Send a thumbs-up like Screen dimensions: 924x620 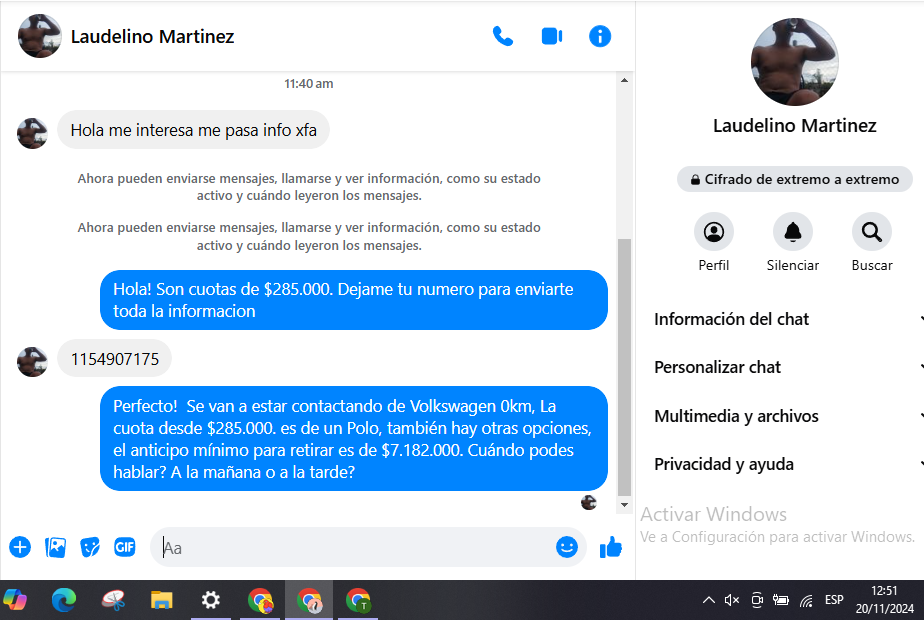tap(610, 547)
